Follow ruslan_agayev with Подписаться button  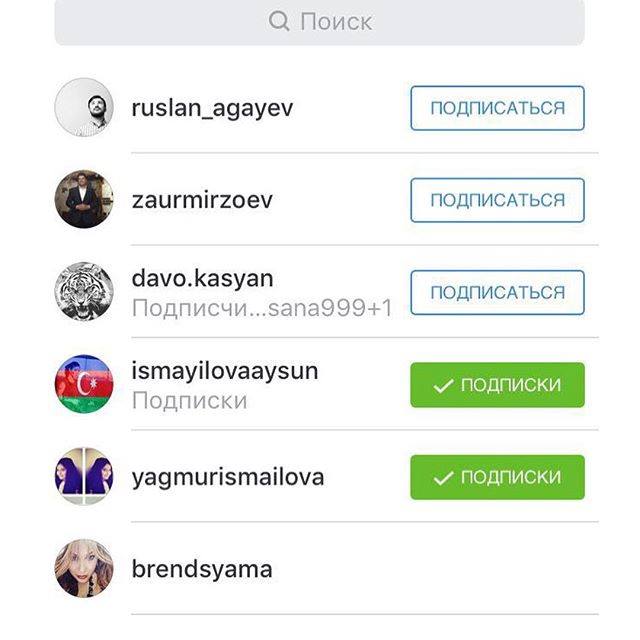point(497,108)
